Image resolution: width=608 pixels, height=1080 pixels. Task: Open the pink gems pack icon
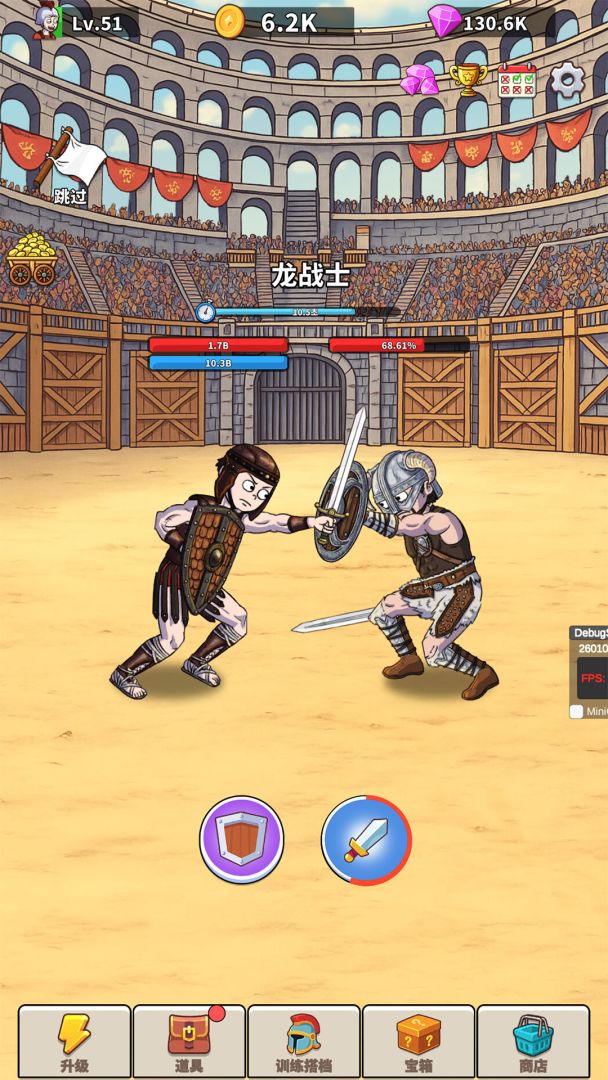tap(419, 80)
